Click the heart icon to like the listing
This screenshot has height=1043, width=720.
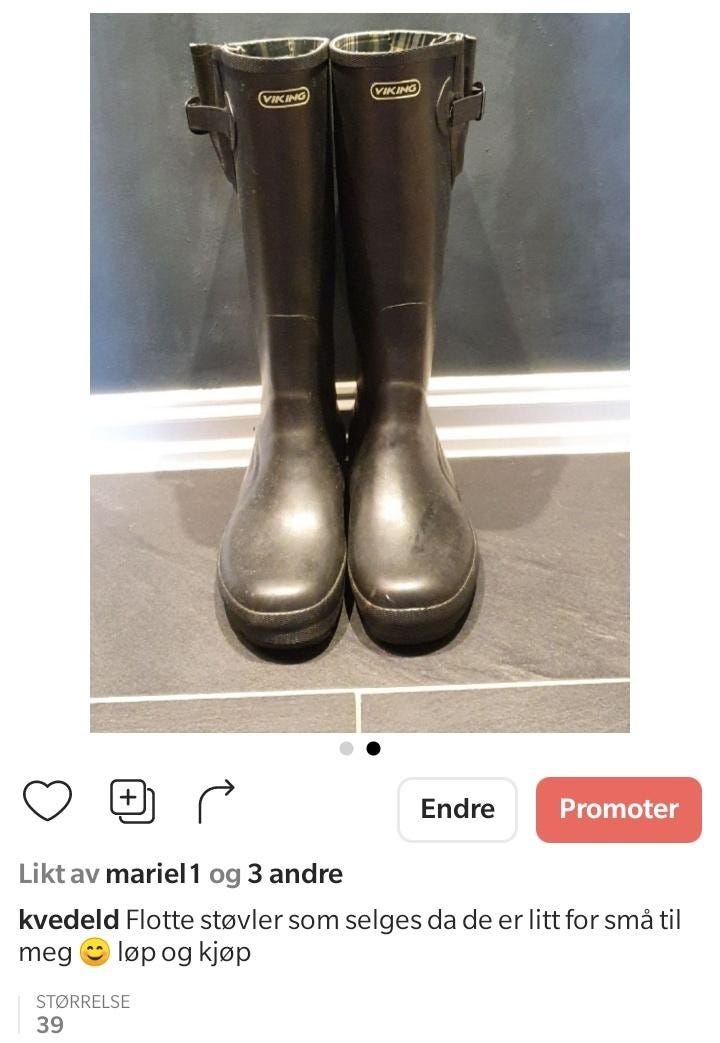click(49, 799)
